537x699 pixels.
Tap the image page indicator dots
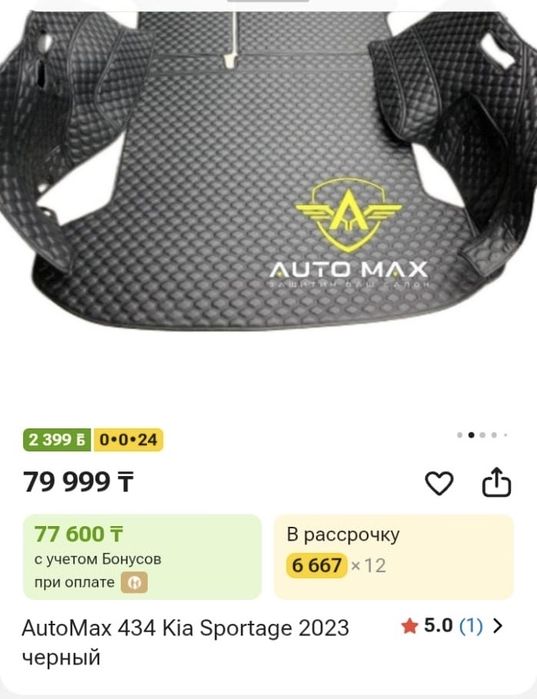coord(482,435)
